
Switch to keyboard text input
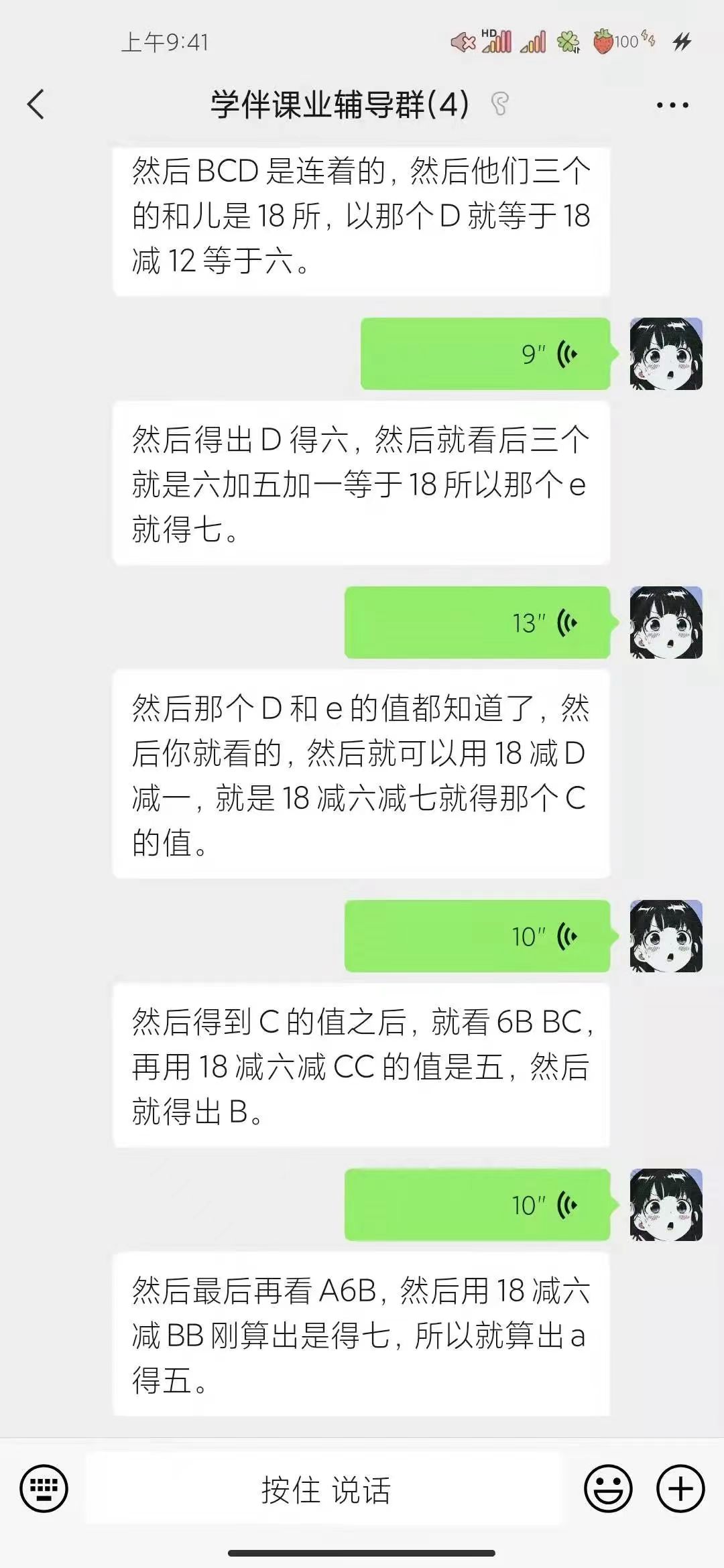point(44,1489)
